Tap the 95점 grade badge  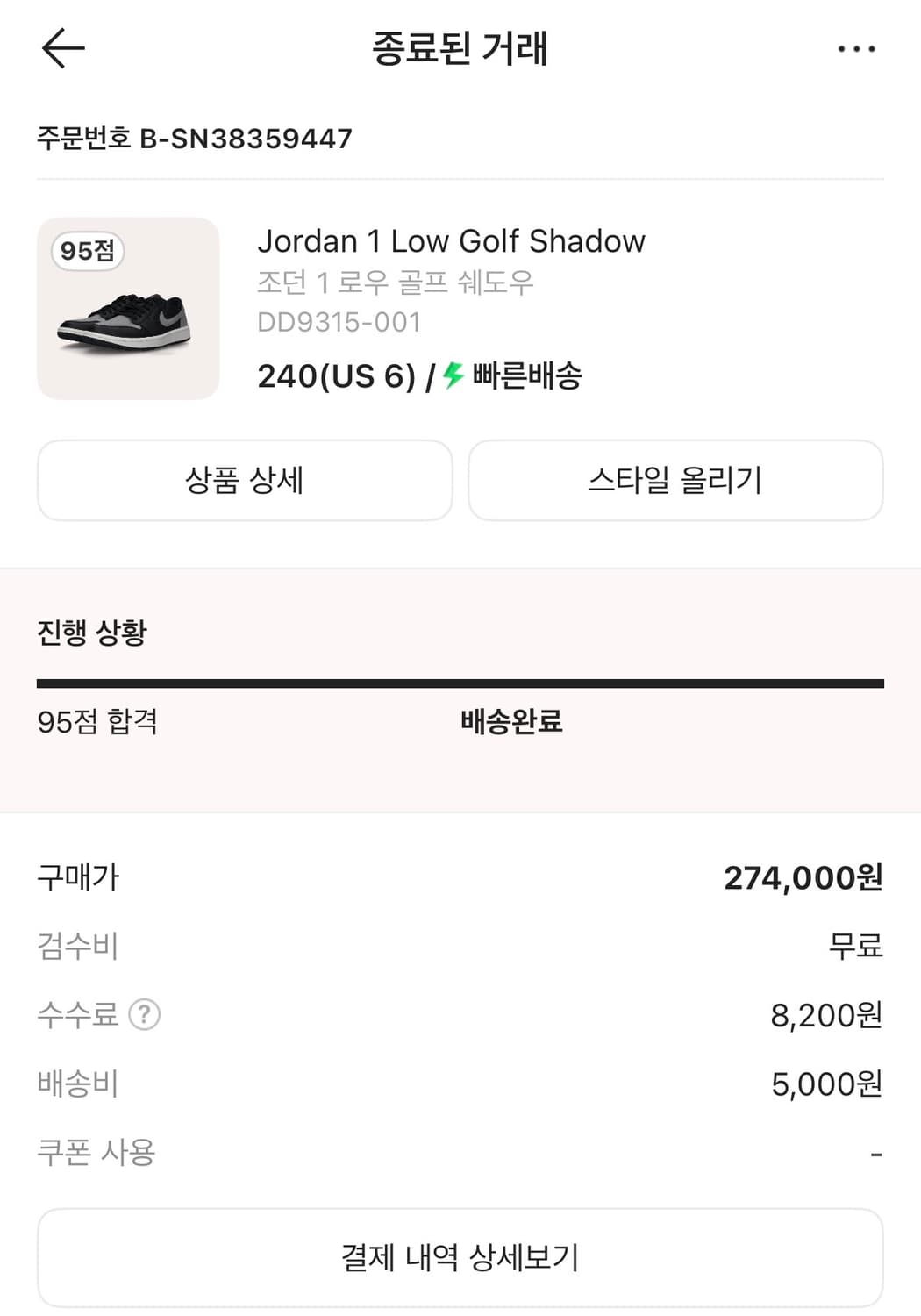pos(85,251)
